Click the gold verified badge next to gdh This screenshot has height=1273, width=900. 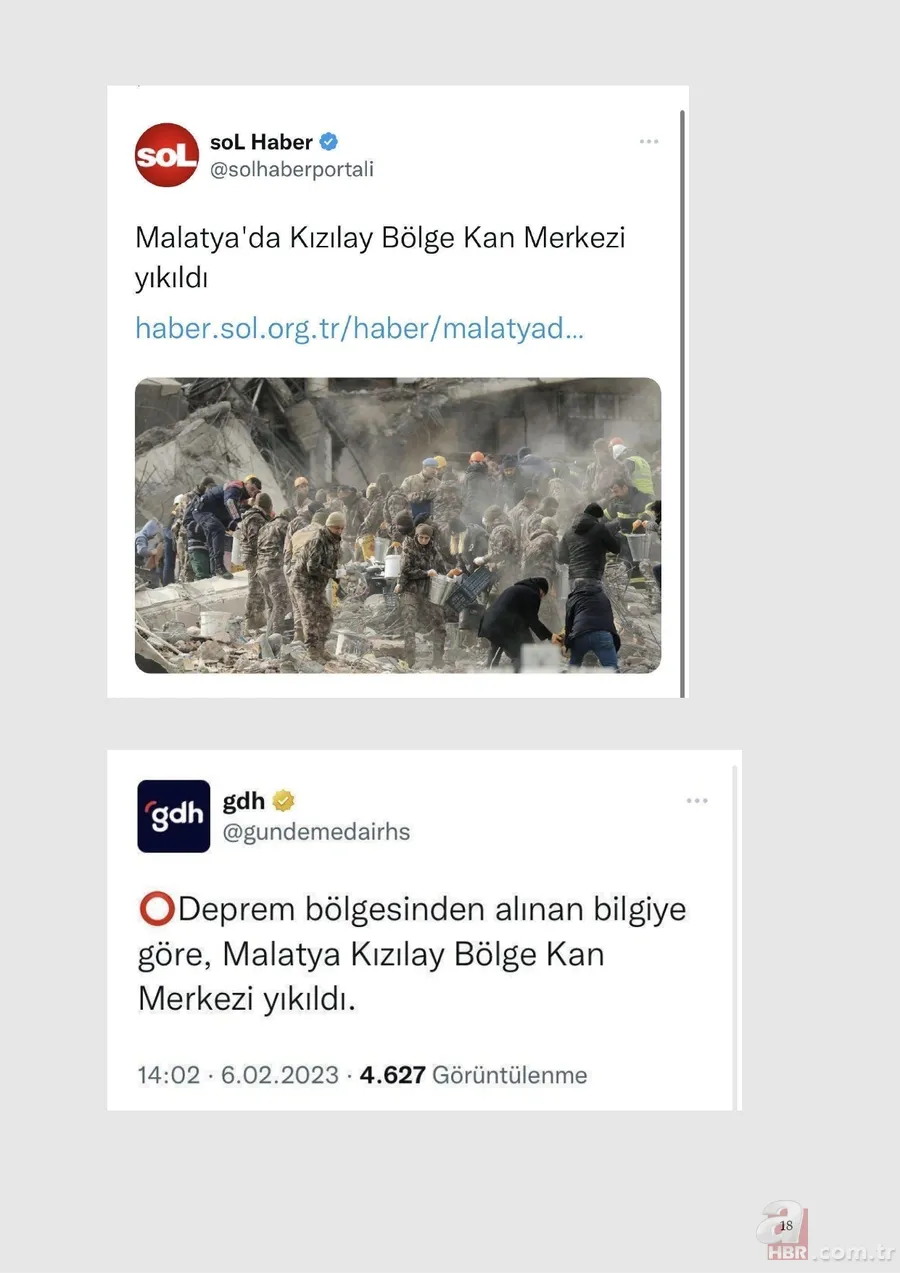click(x=282, y=800)
